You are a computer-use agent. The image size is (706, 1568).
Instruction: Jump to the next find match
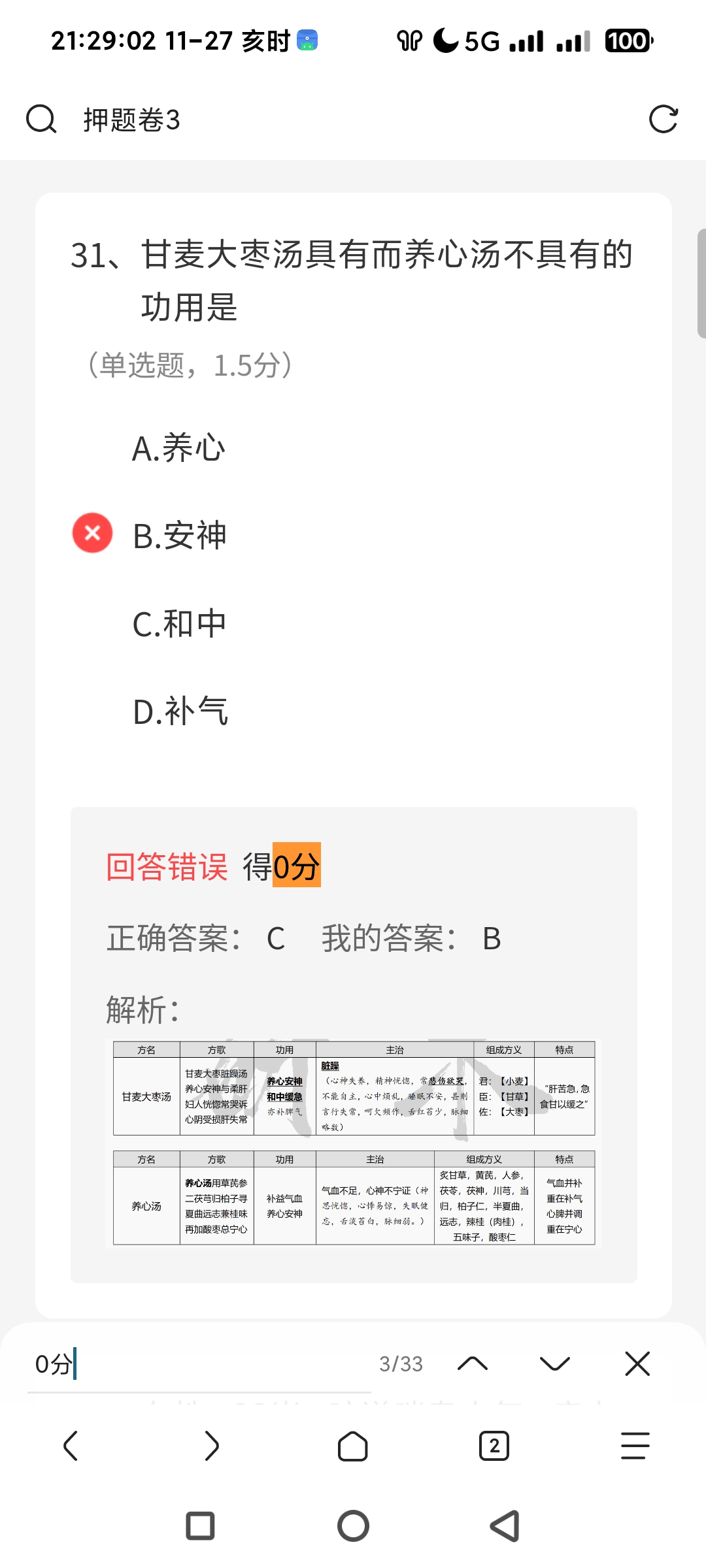point(555,1364)
